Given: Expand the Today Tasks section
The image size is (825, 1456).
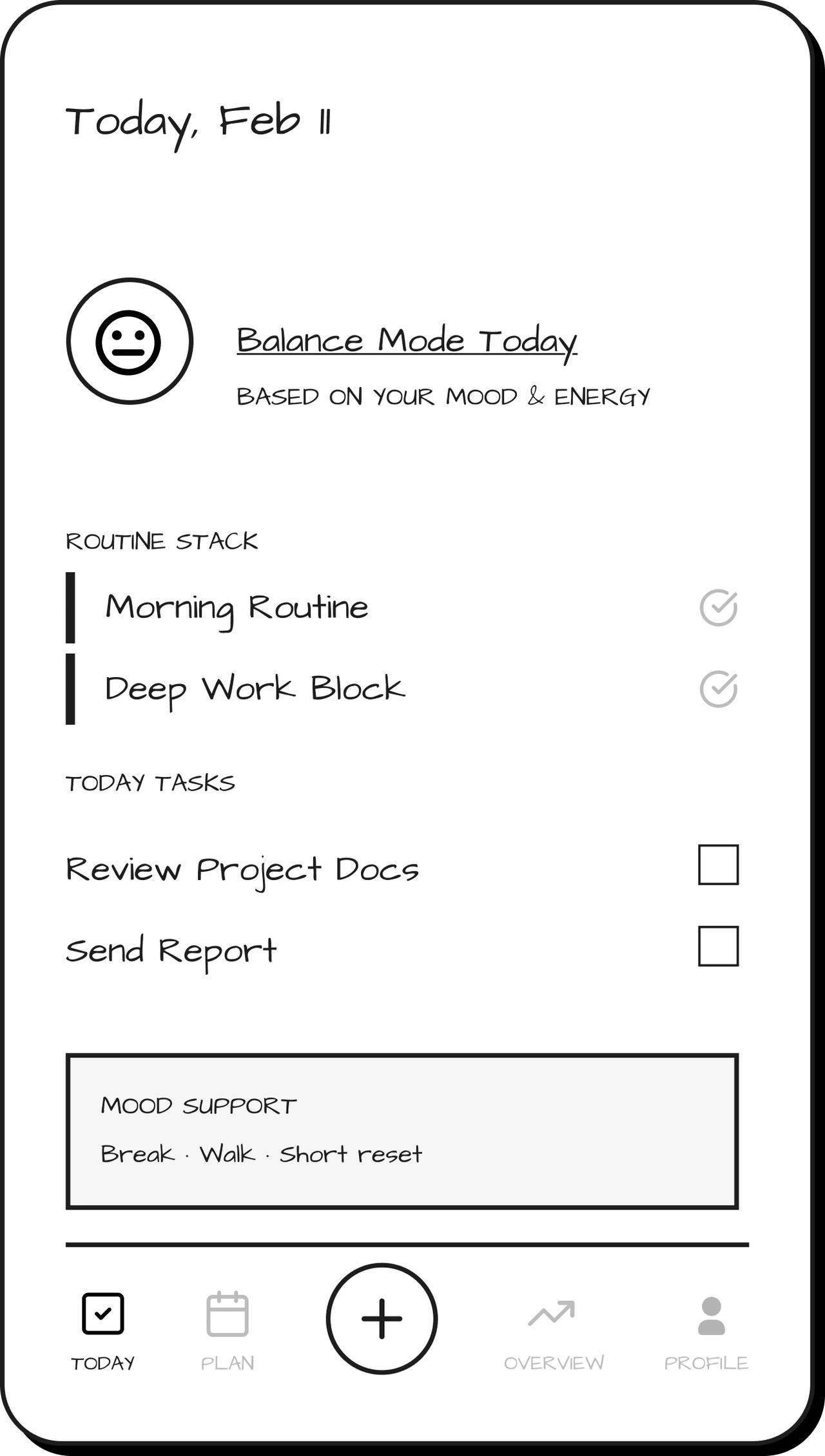Looking at the screenshot, I should pyautogui.click(x=150, y=781).
